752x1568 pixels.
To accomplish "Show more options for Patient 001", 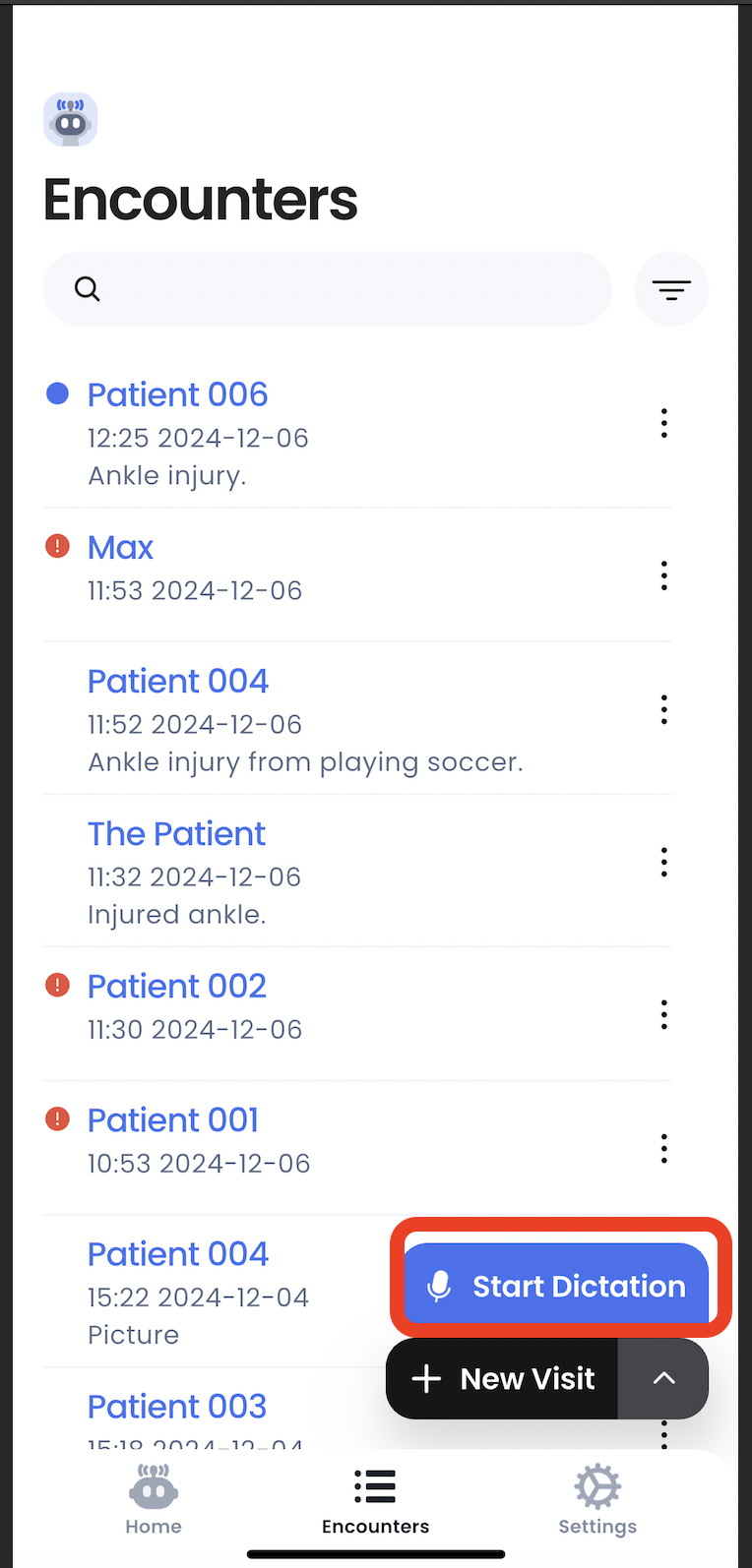I will pos(664,1148).
